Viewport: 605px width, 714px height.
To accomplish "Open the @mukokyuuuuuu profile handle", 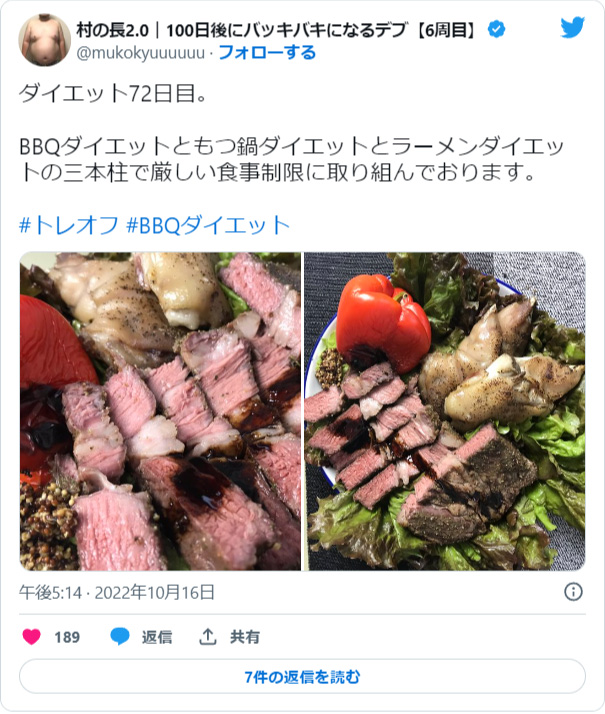I will coord(141,52).
